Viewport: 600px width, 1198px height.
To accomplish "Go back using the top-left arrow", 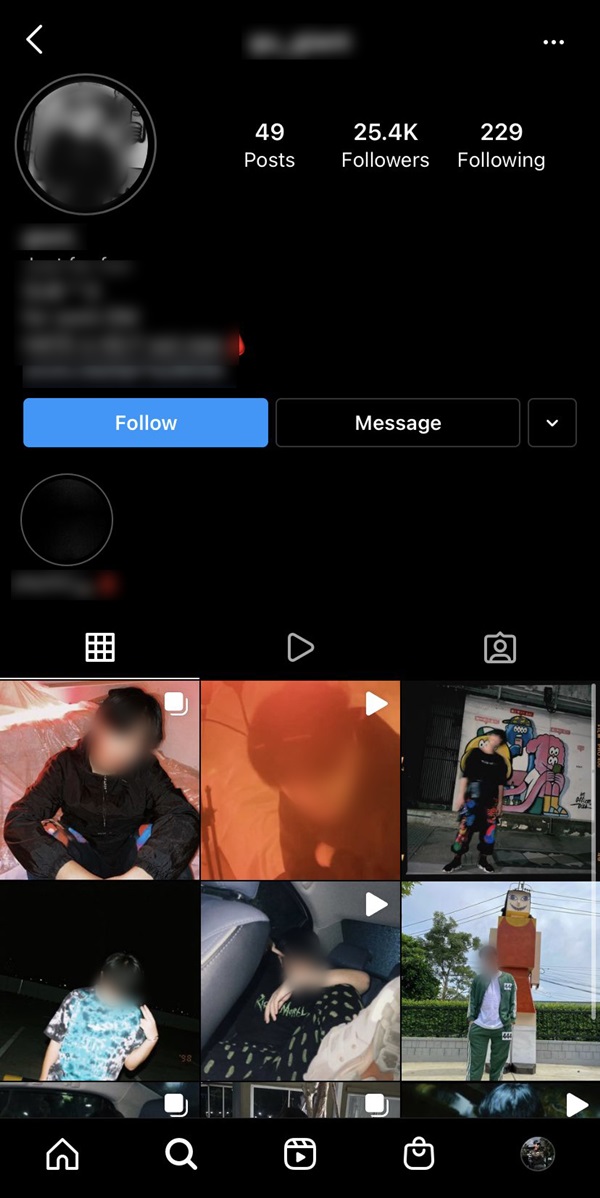I will point(35,40).
